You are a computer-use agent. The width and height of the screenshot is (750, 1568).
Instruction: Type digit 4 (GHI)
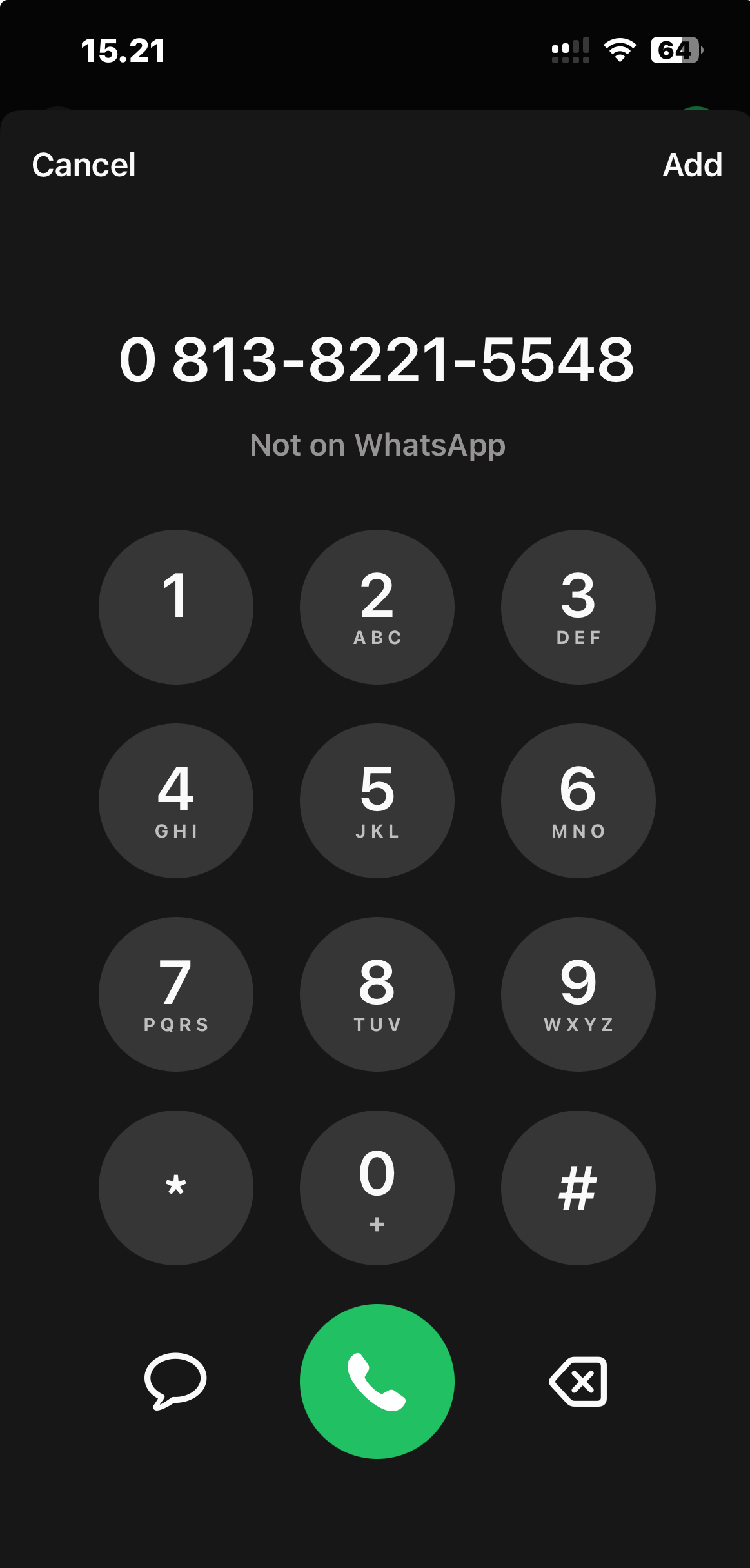pos(176,801)
